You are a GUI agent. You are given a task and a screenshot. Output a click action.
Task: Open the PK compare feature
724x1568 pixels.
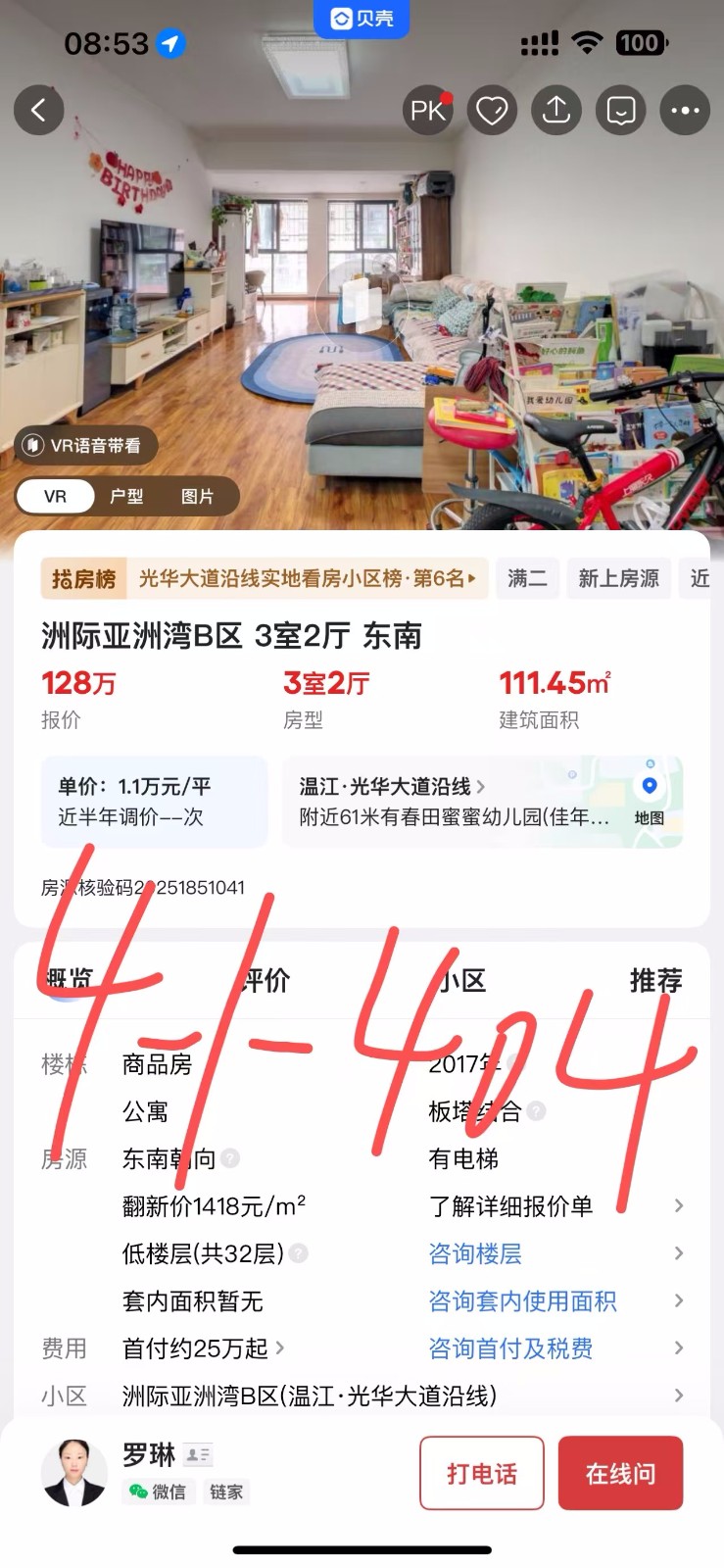tap(428, 111)
